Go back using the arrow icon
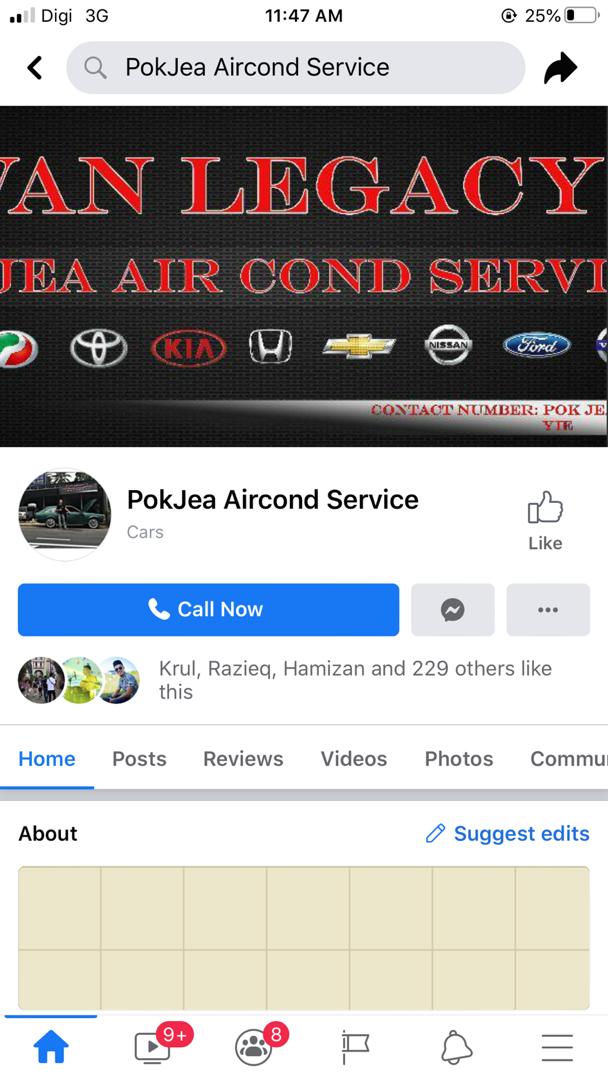 [x=35, y=68]
